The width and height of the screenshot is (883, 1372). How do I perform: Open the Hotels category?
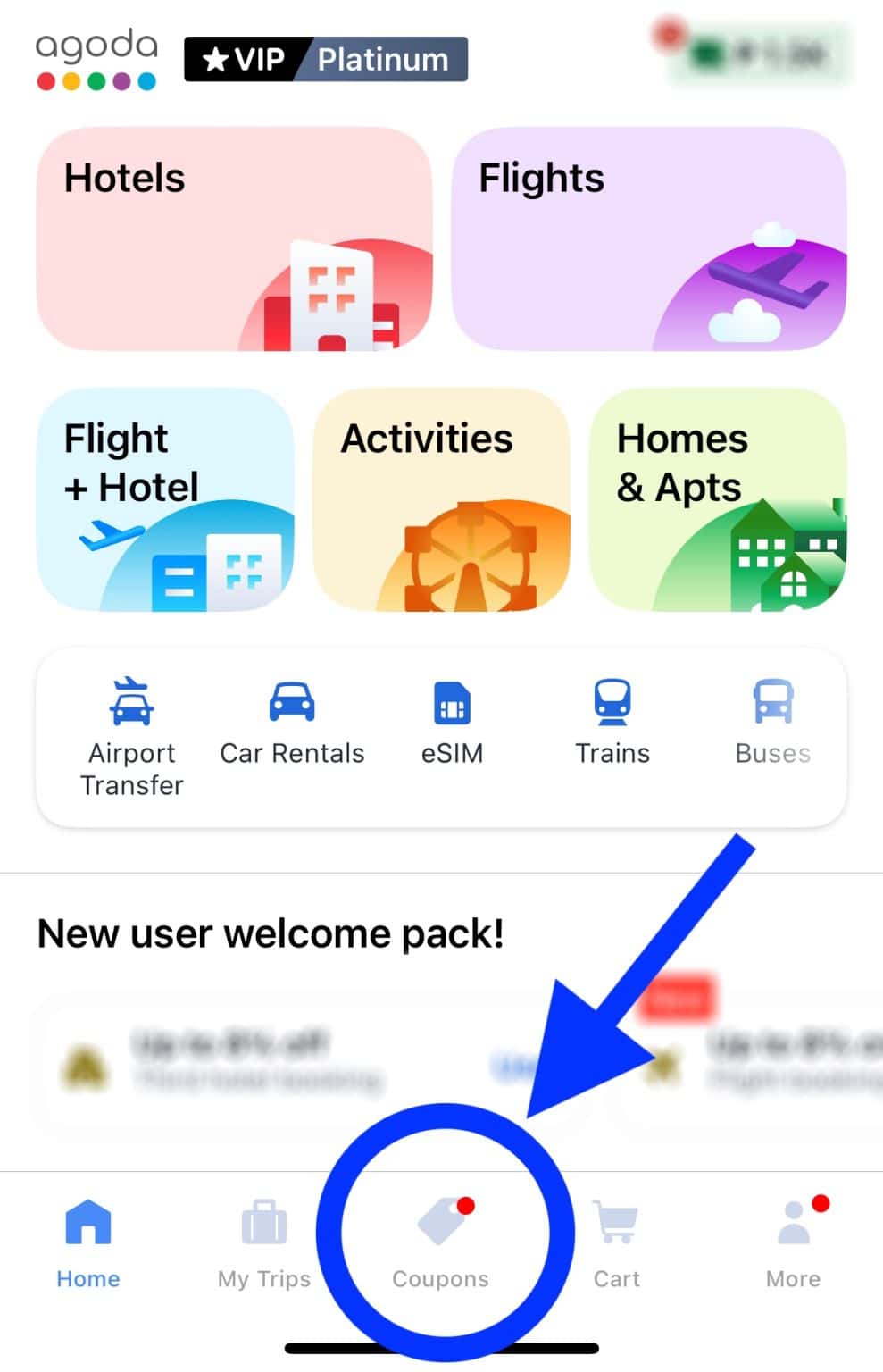click(234, 238)
